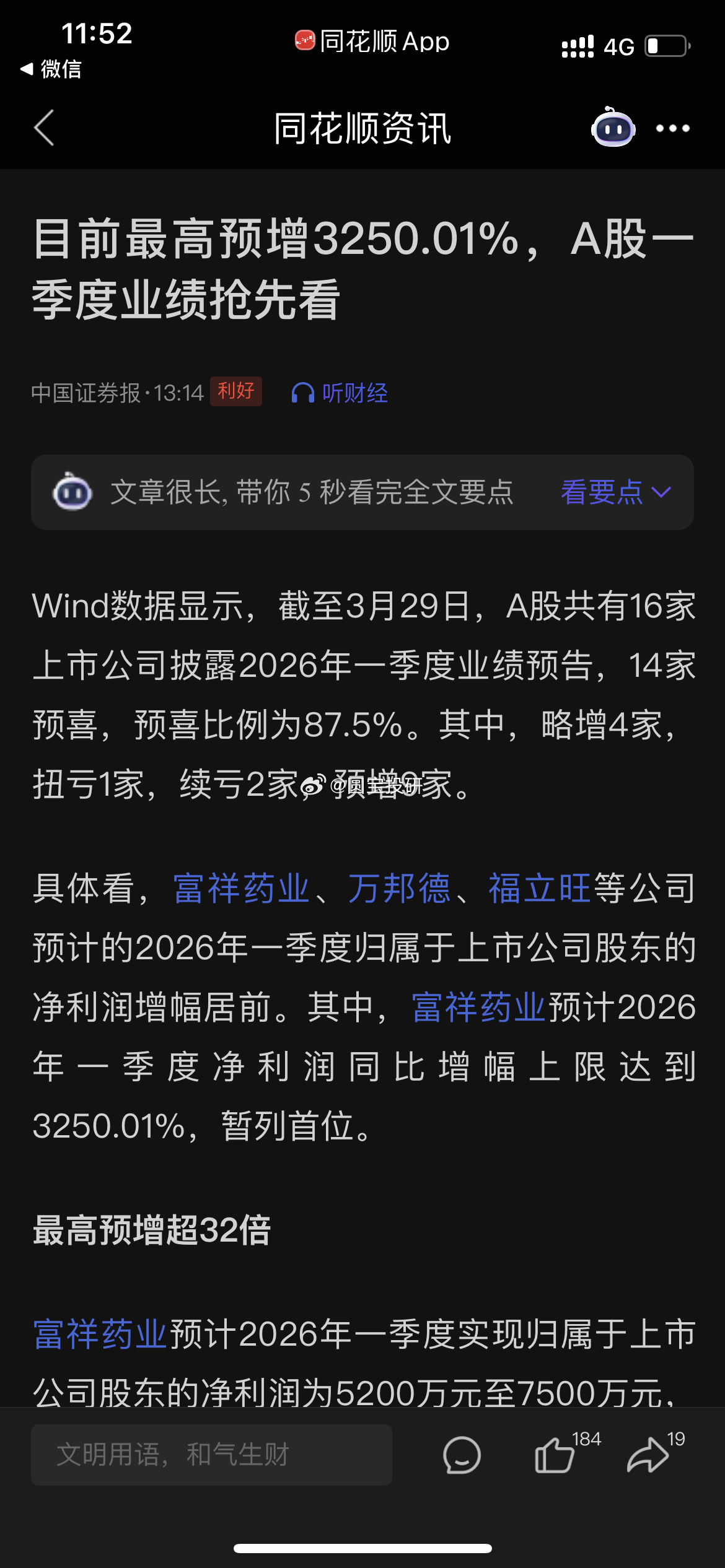Open the three-dot more options menu

(x=672, y=128)
